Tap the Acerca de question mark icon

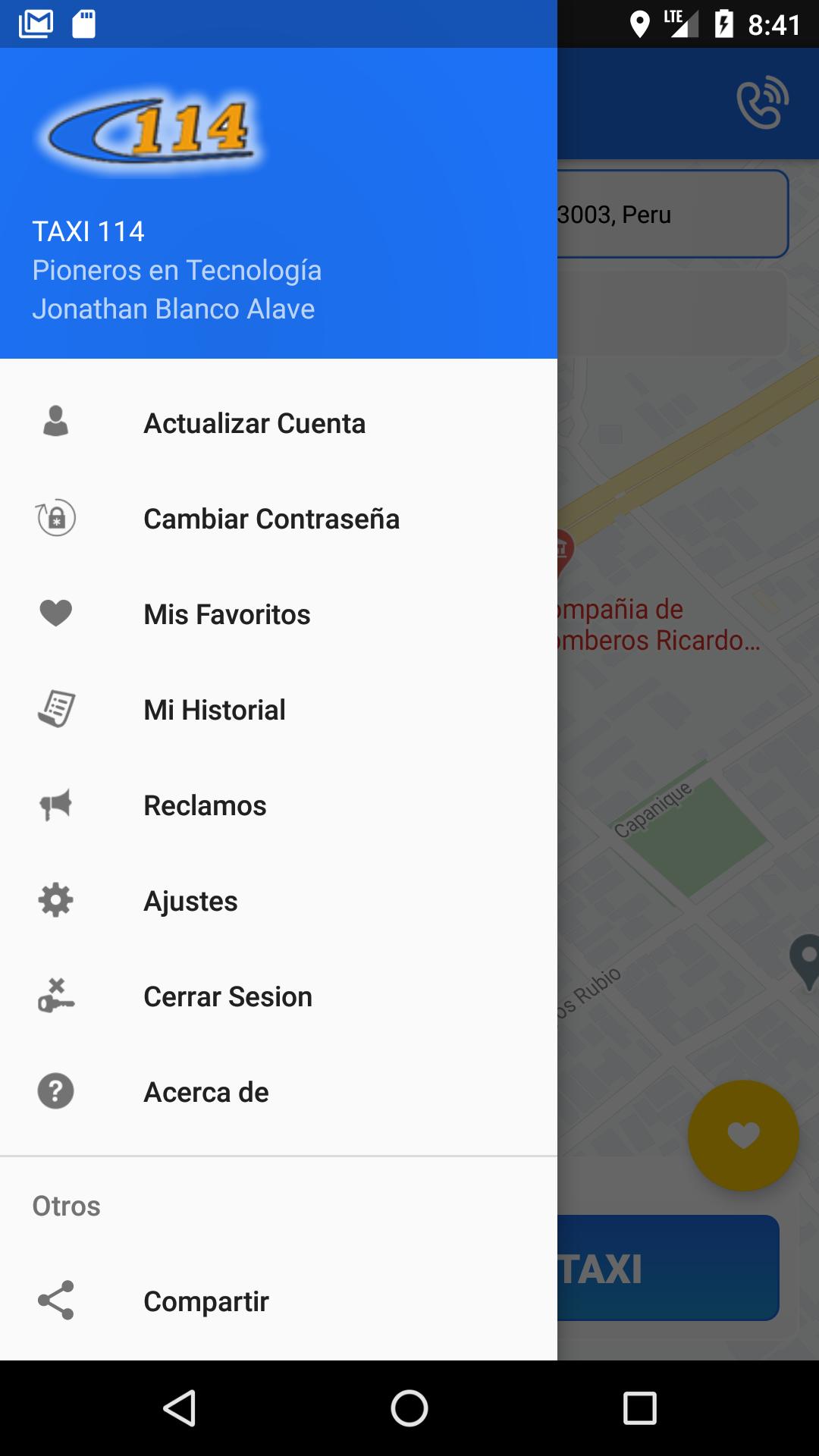[x=55, y=1091]
